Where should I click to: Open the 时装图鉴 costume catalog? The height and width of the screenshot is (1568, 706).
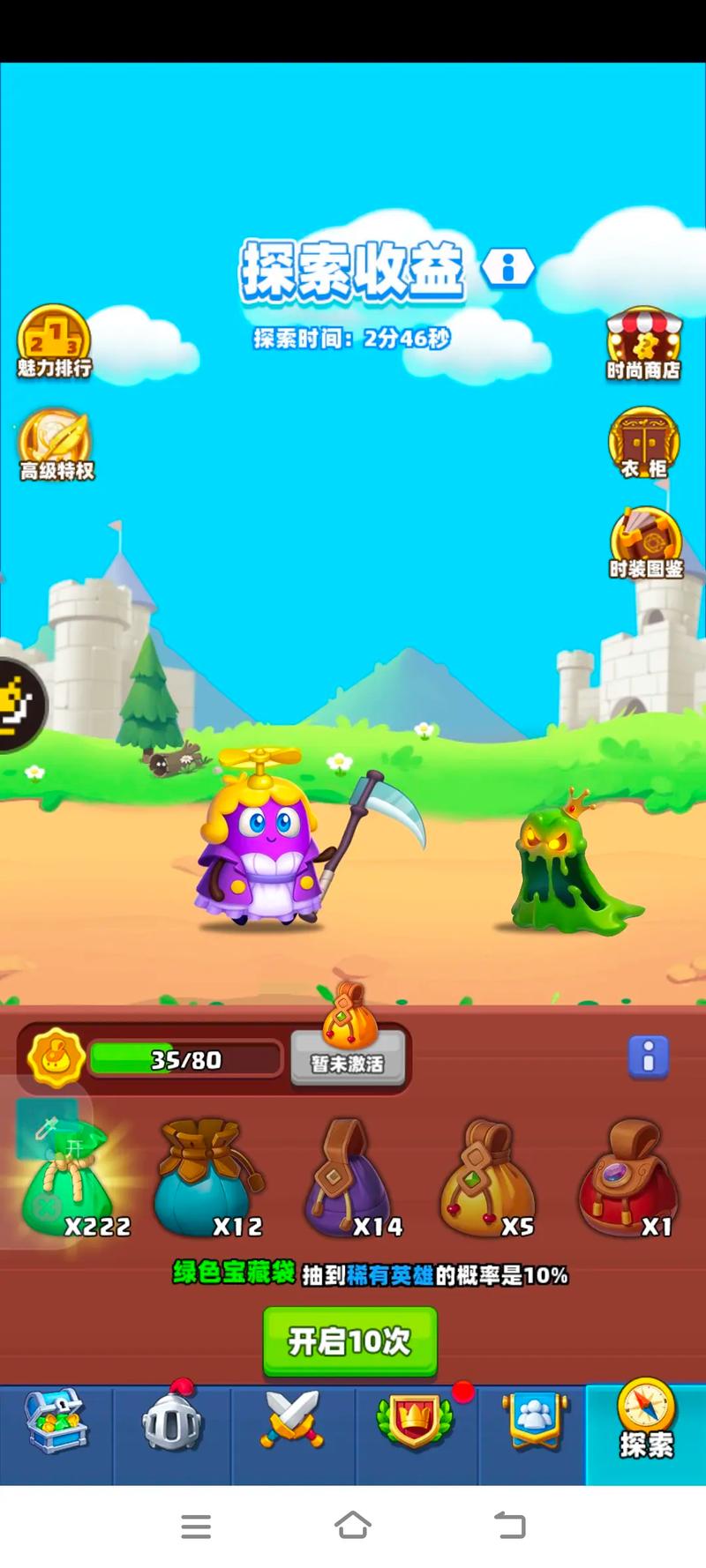646,542
